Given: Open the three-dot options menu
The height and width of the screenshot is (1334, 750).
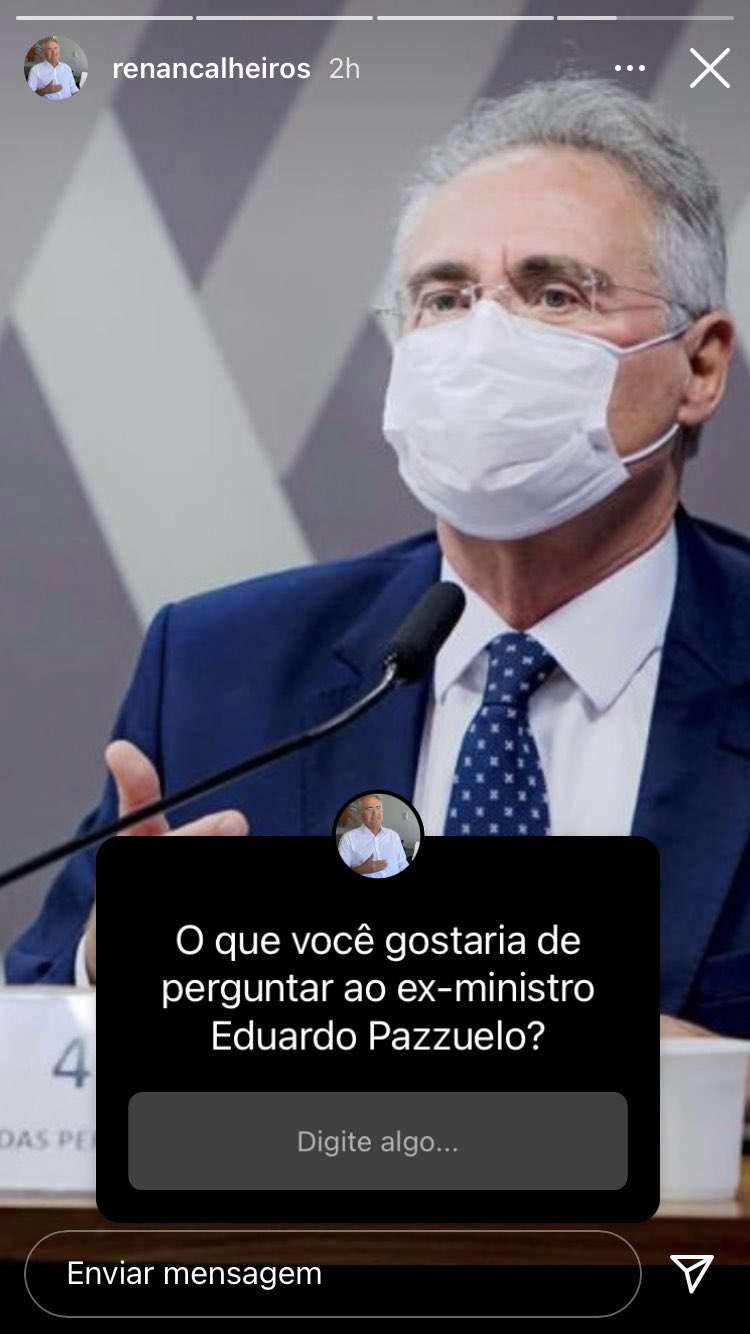Looking at the screenshot, I should (630, 68).
